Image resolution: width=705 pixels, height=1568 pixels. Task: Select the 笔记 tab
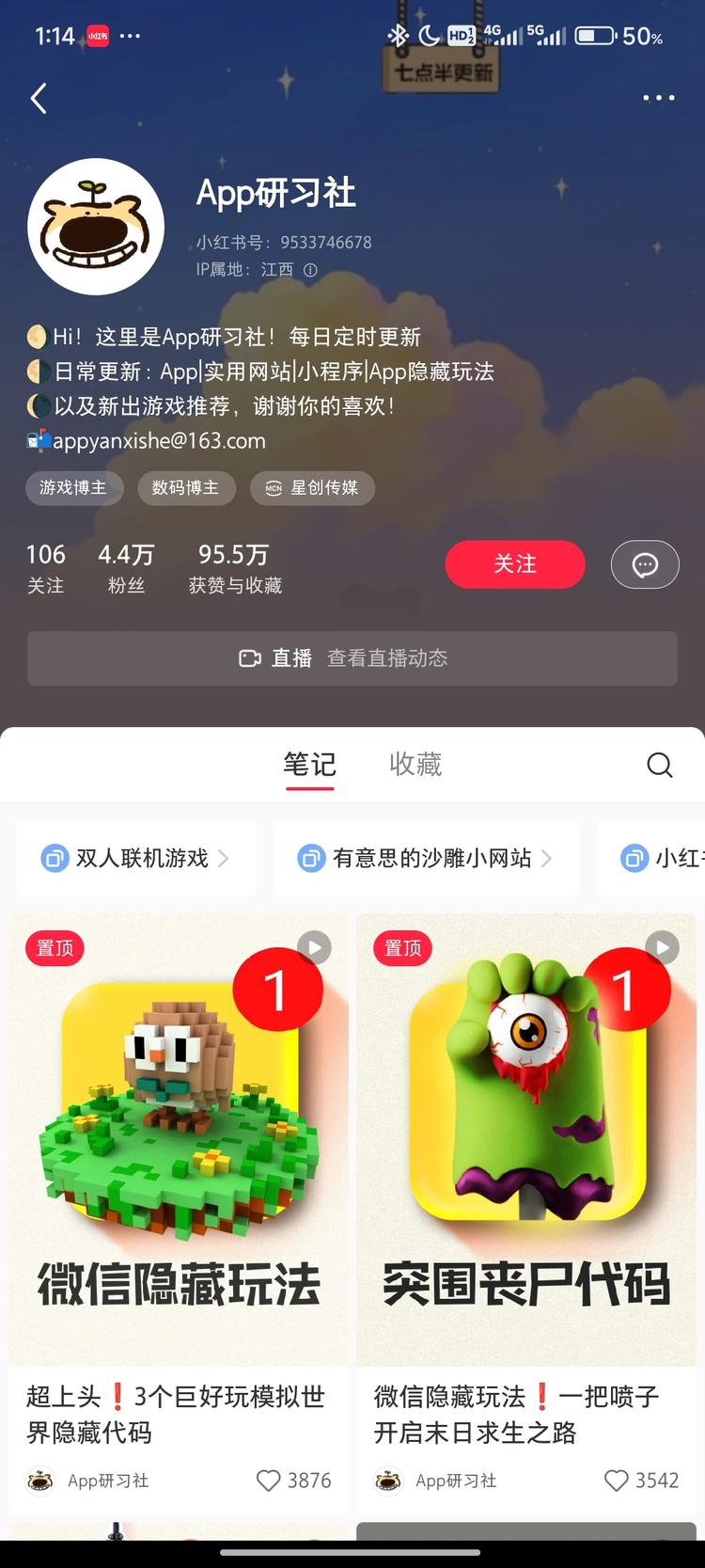coord(309,765)
